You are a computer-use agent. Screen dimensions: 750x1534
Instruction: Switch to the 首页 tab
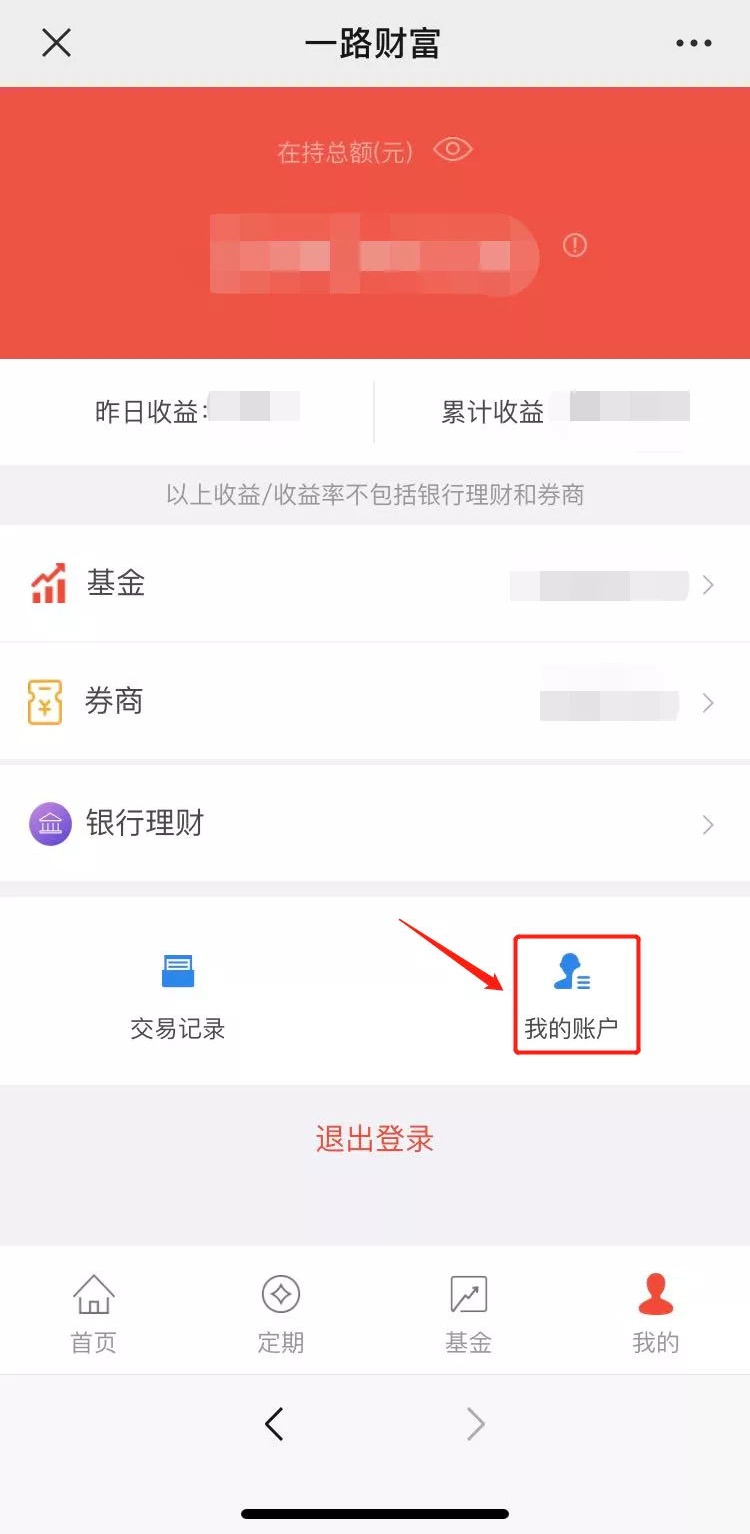pyautogui.click(x=94, y=1313)
